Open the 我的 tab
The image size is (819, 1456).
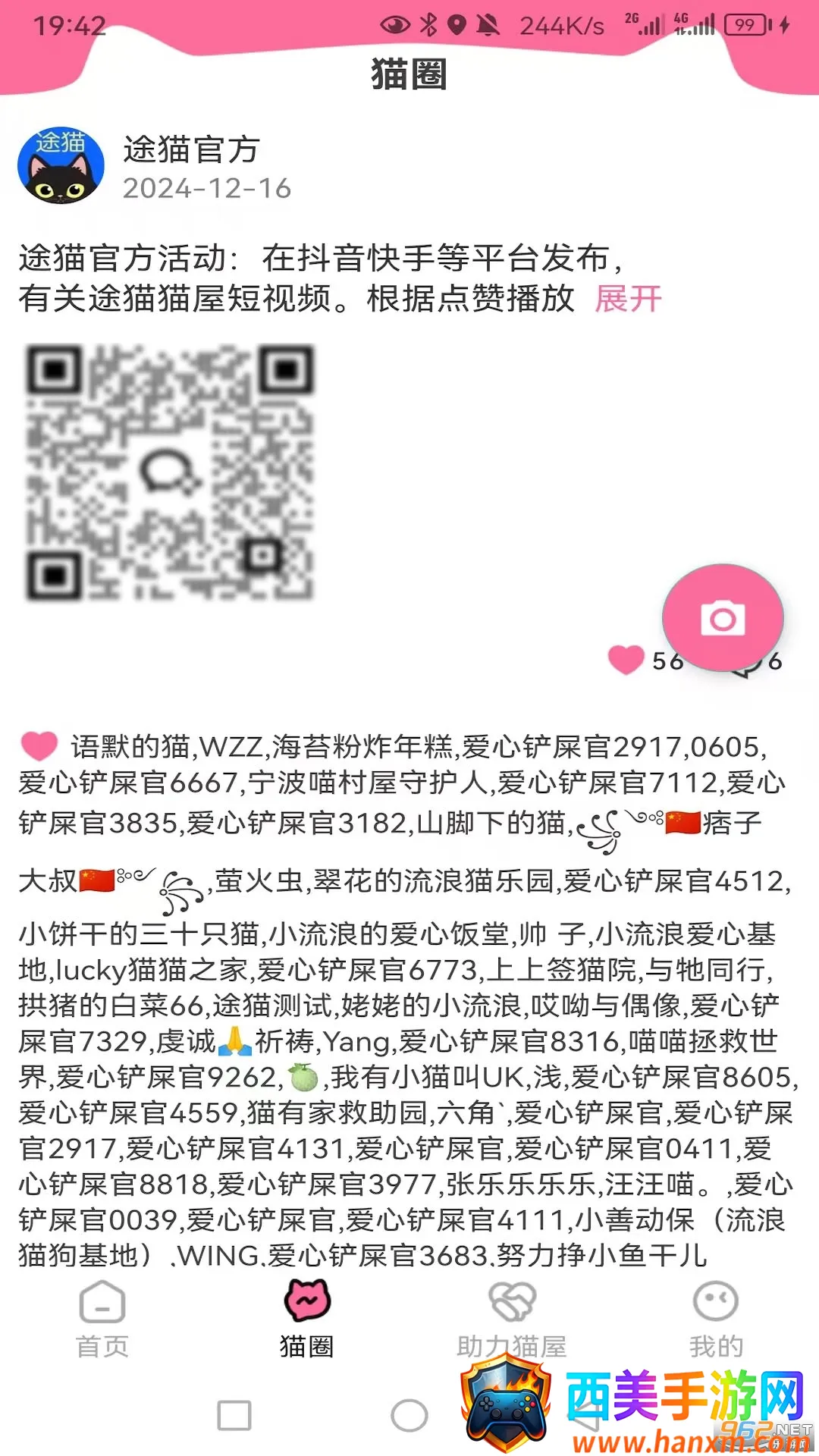(716, 1319)
